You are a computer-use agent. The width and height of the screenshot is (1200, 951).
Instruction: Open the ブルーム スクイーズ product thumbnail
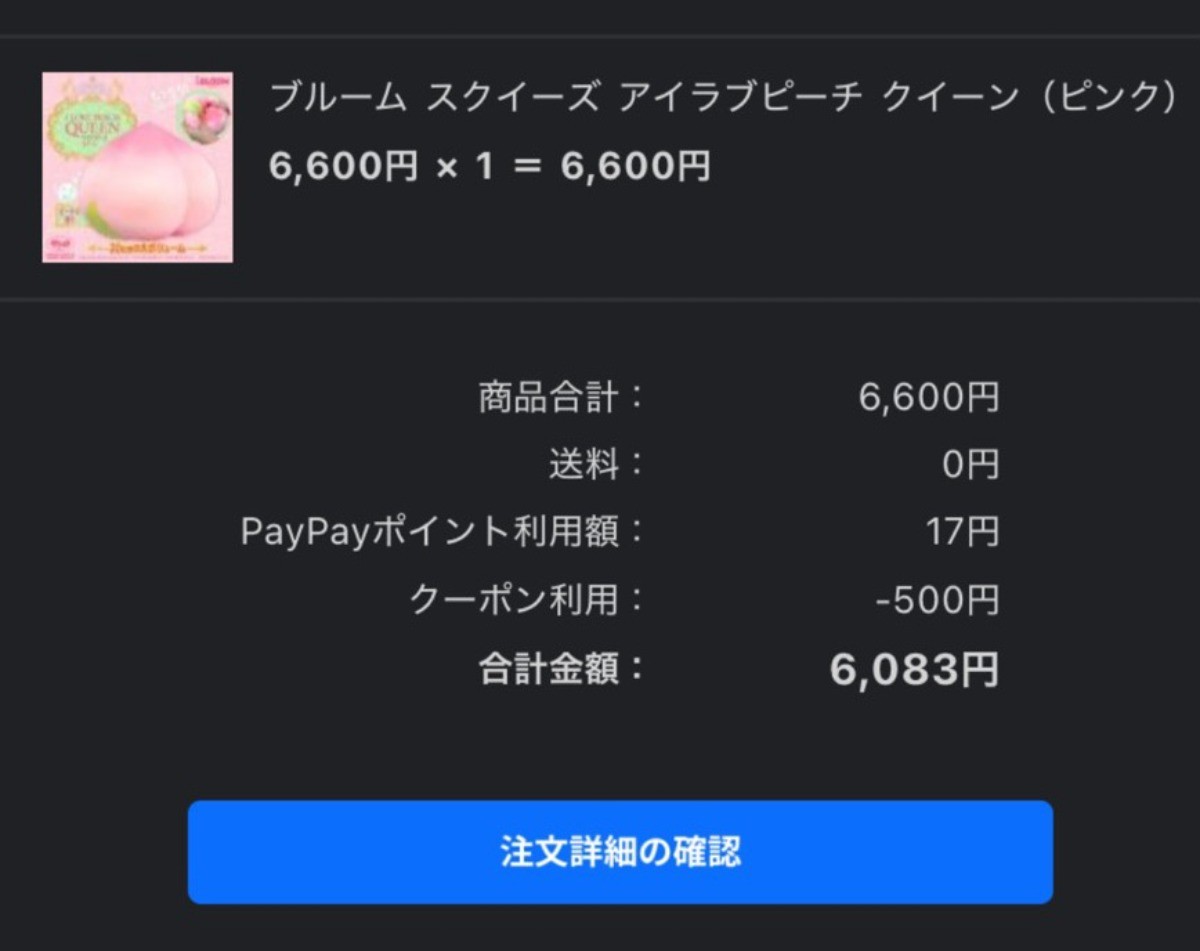[137, 167]
